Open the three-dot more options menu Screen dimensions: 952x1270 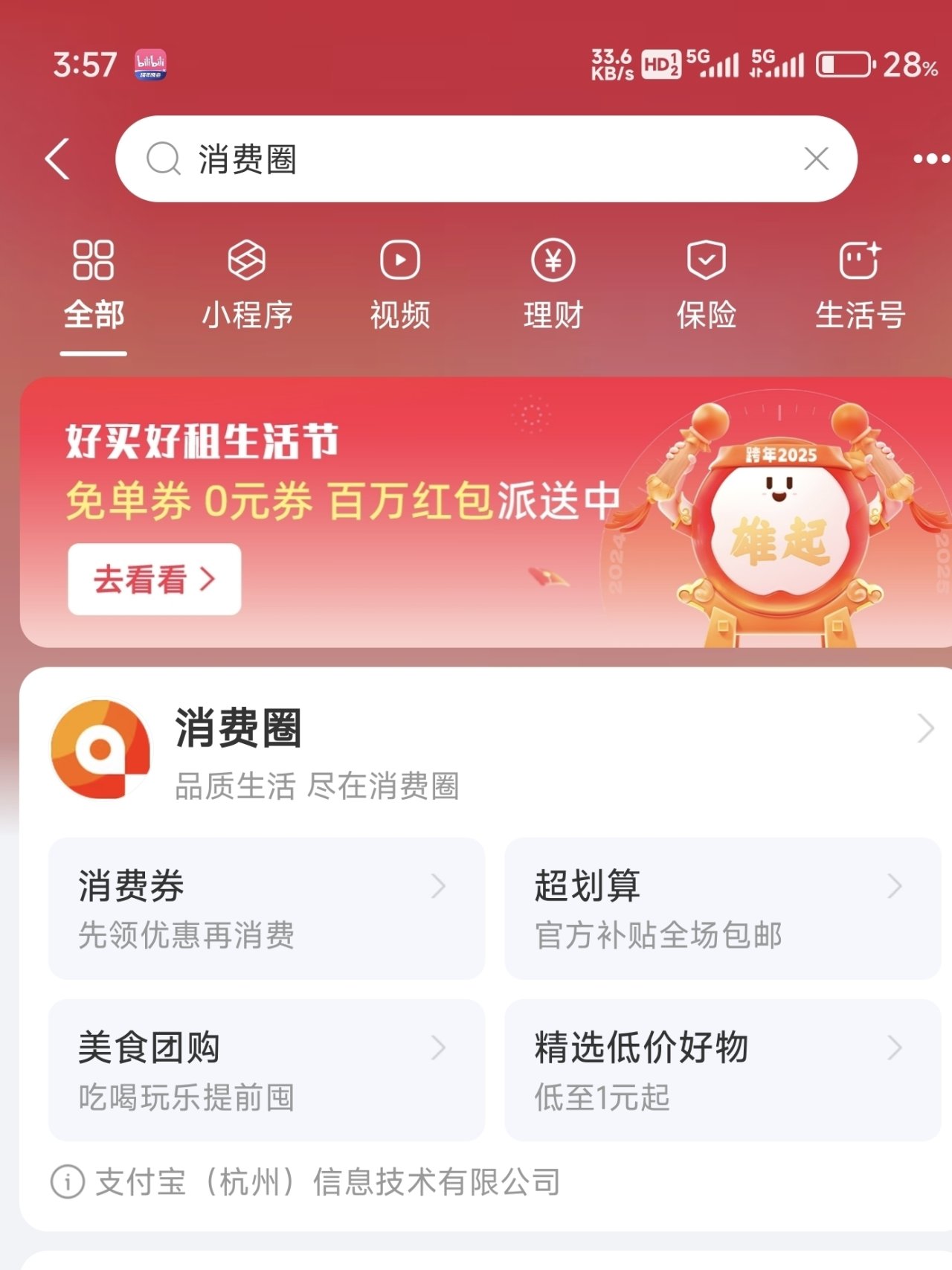[x=930, y=158]
